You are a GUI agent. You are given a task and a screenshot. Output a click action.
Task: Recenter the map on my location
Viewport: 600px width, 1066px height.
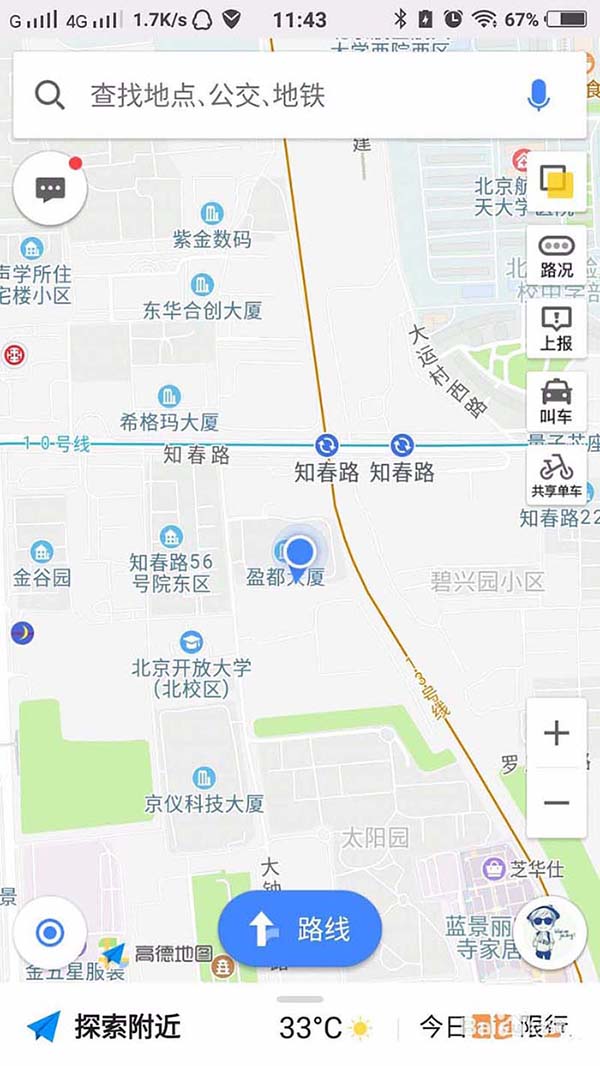(49, 933)
